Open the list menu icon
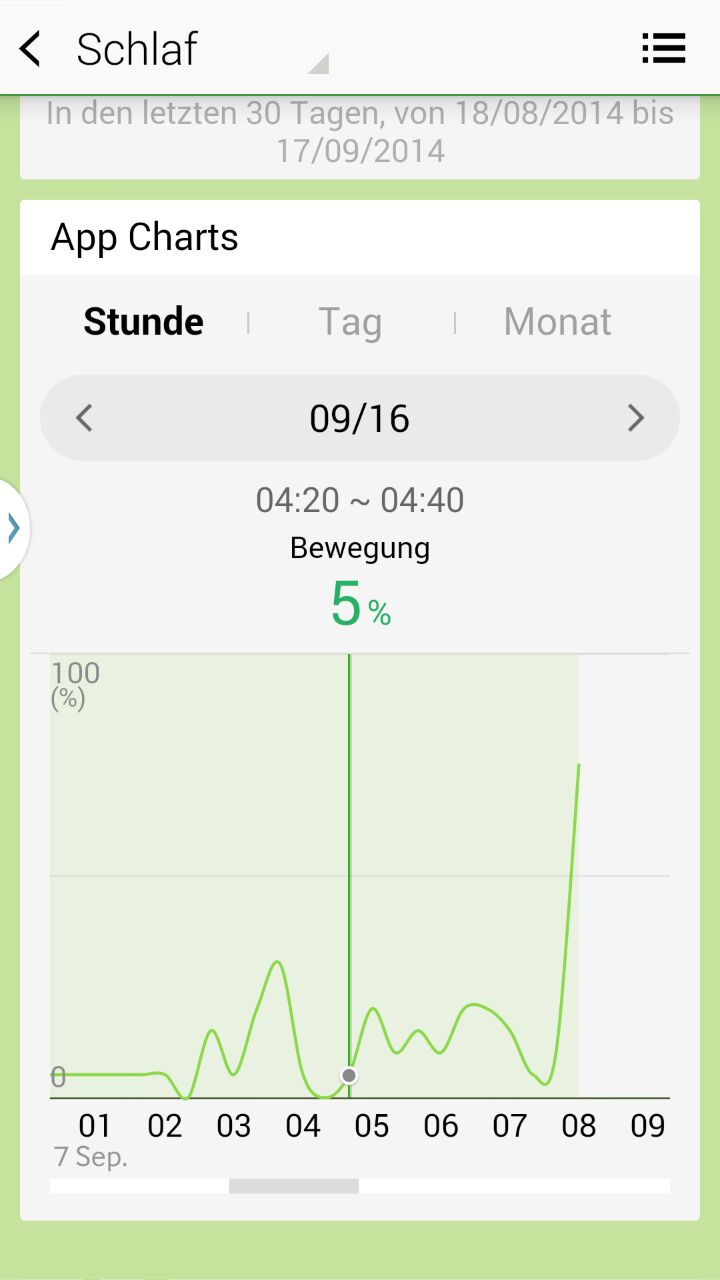The height and width of the screenshot is (1280, 720). pyautogui.click(x=663, y=48)
